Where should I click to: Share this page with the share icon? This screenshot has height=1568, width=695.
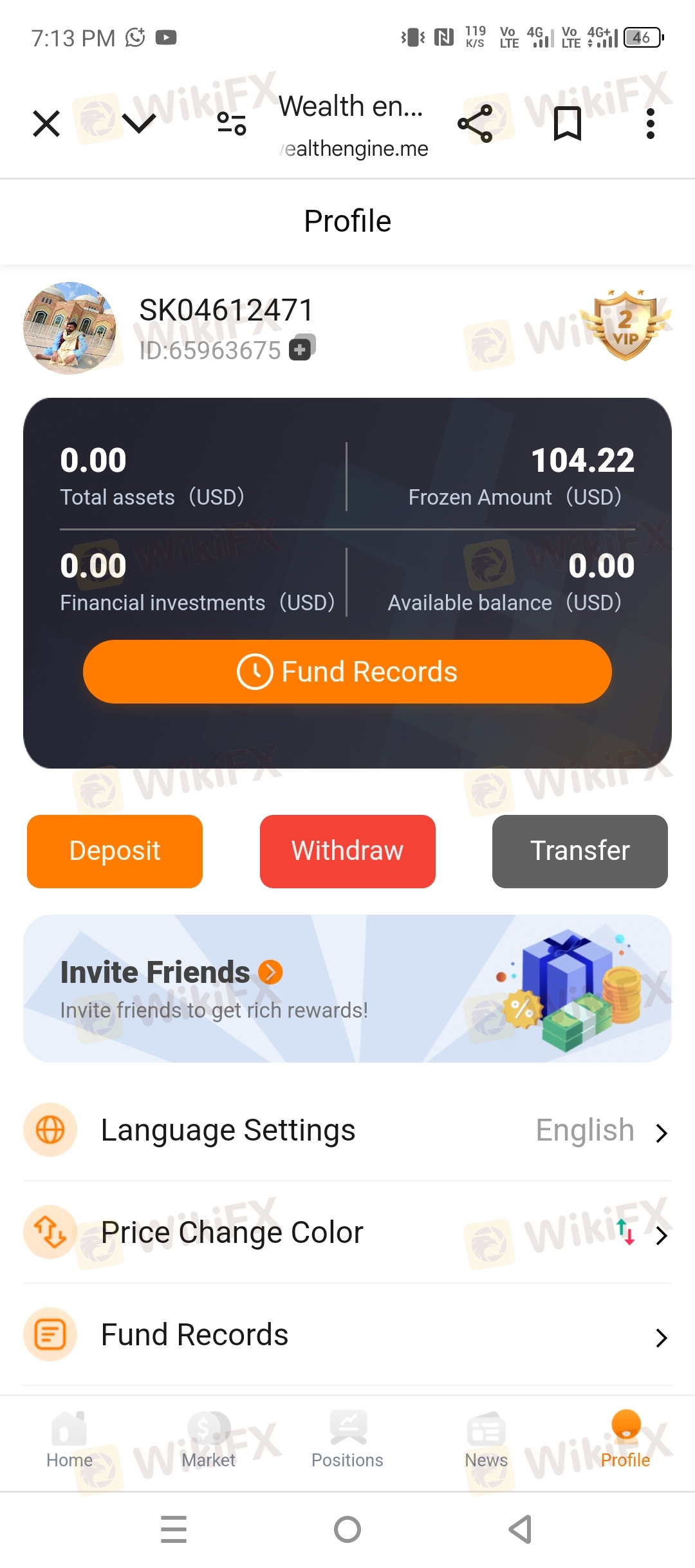click(475, 124)
